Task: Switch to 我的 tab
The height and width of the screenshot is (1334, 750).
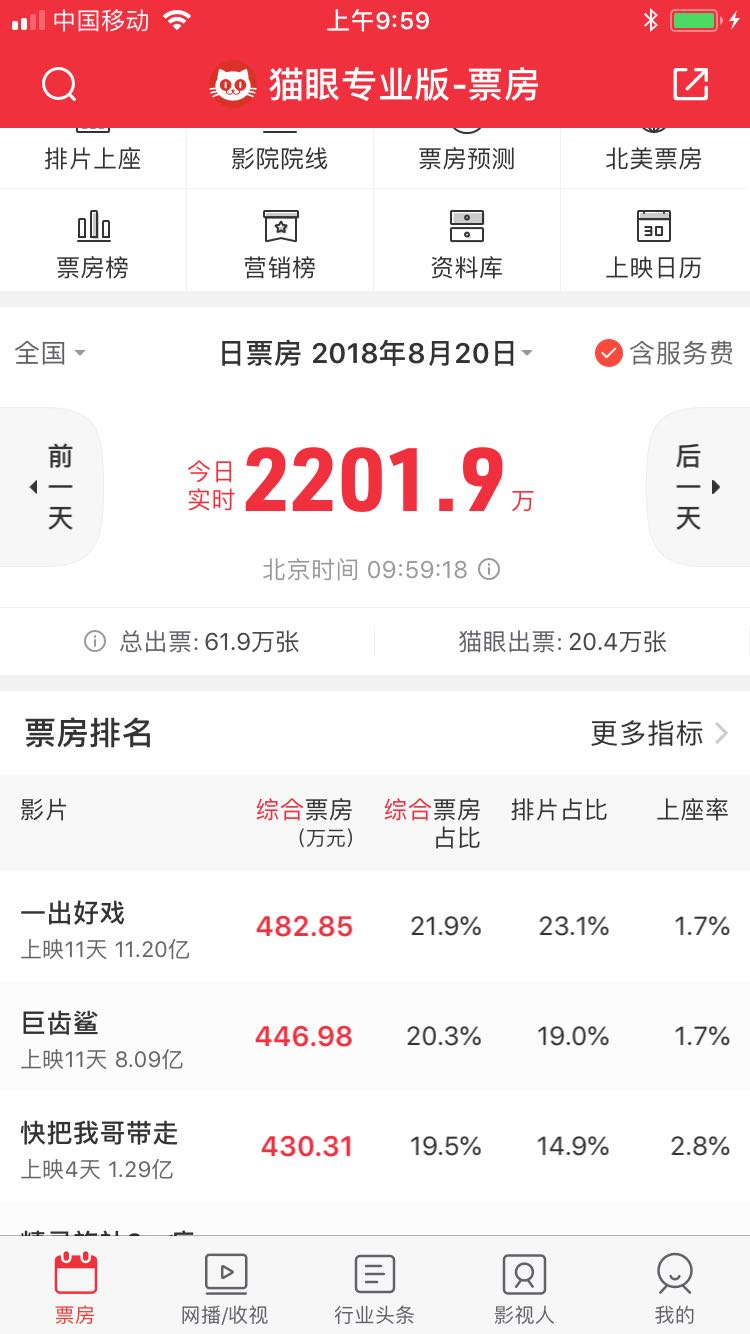Action: [x=674, y=1288]
